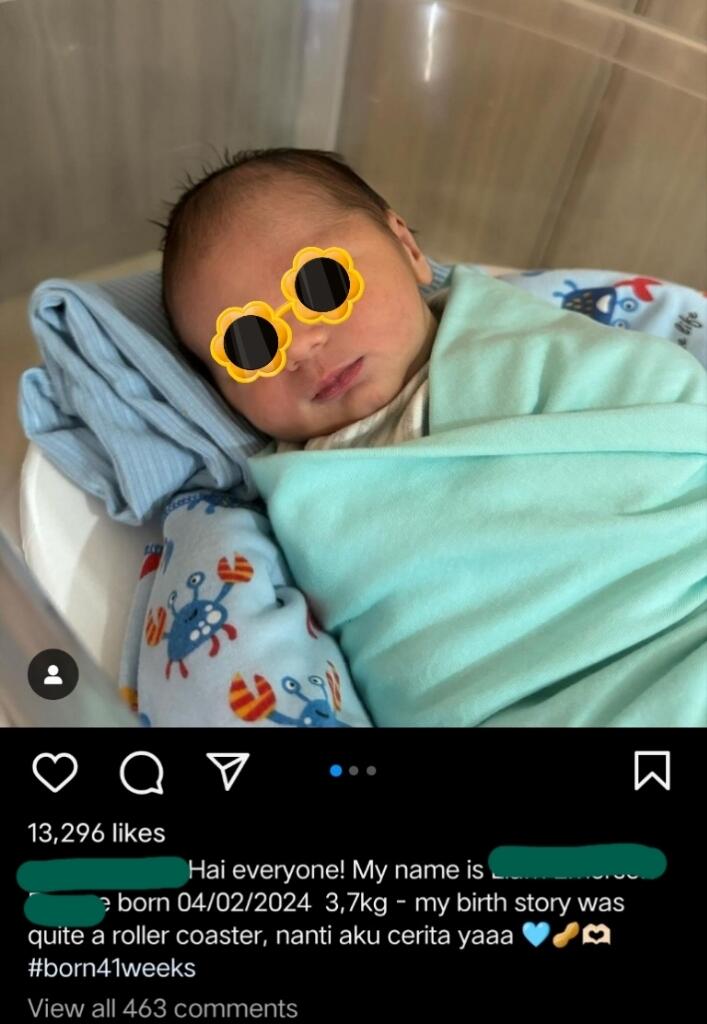Viewport: 707px width, 1024px height.
Task: Save post with the bookmark icon
Action: [652, 771]
